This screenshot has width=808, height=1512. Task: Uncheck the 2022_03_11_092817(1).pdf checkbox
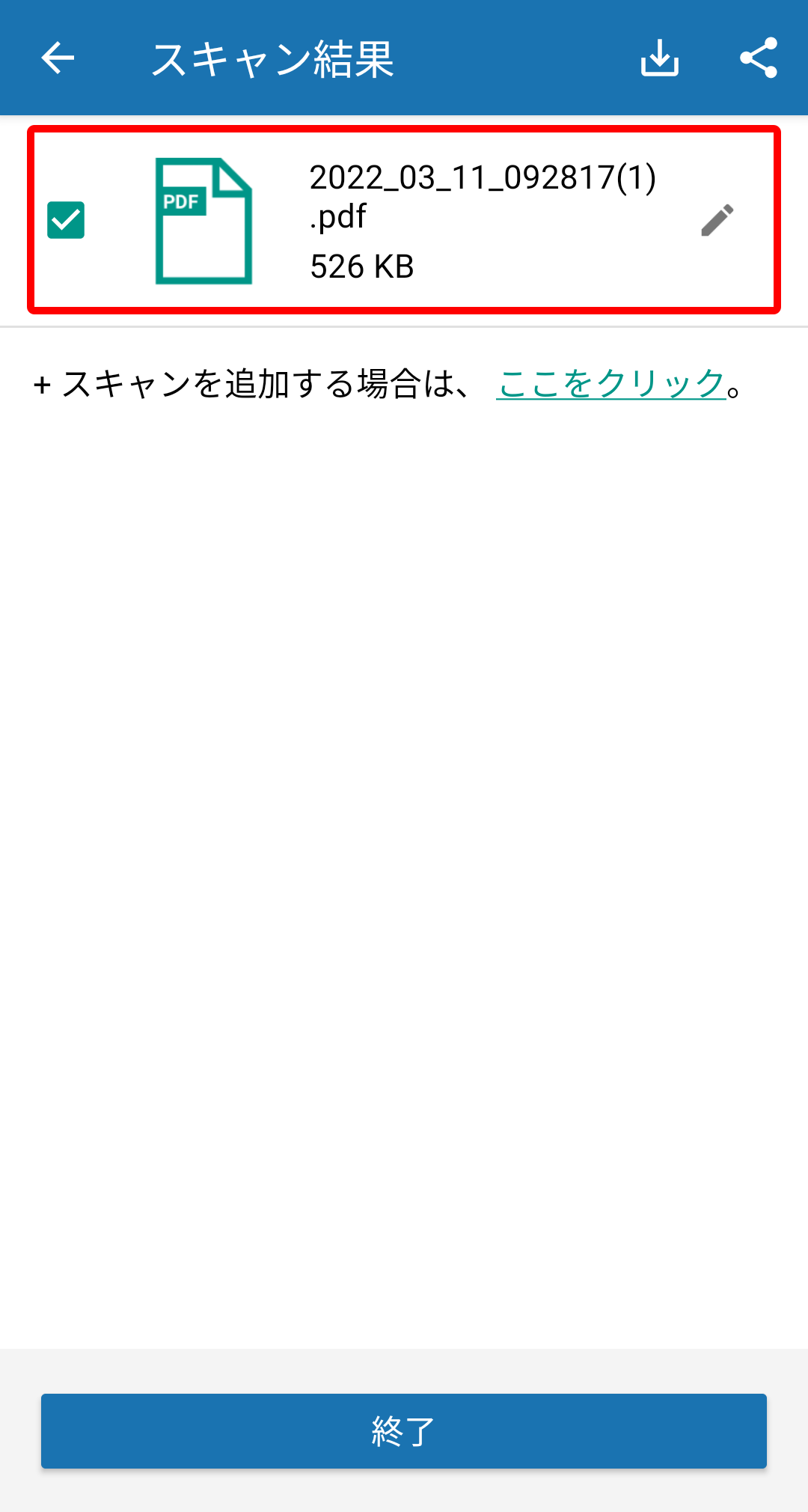(66, 220)
